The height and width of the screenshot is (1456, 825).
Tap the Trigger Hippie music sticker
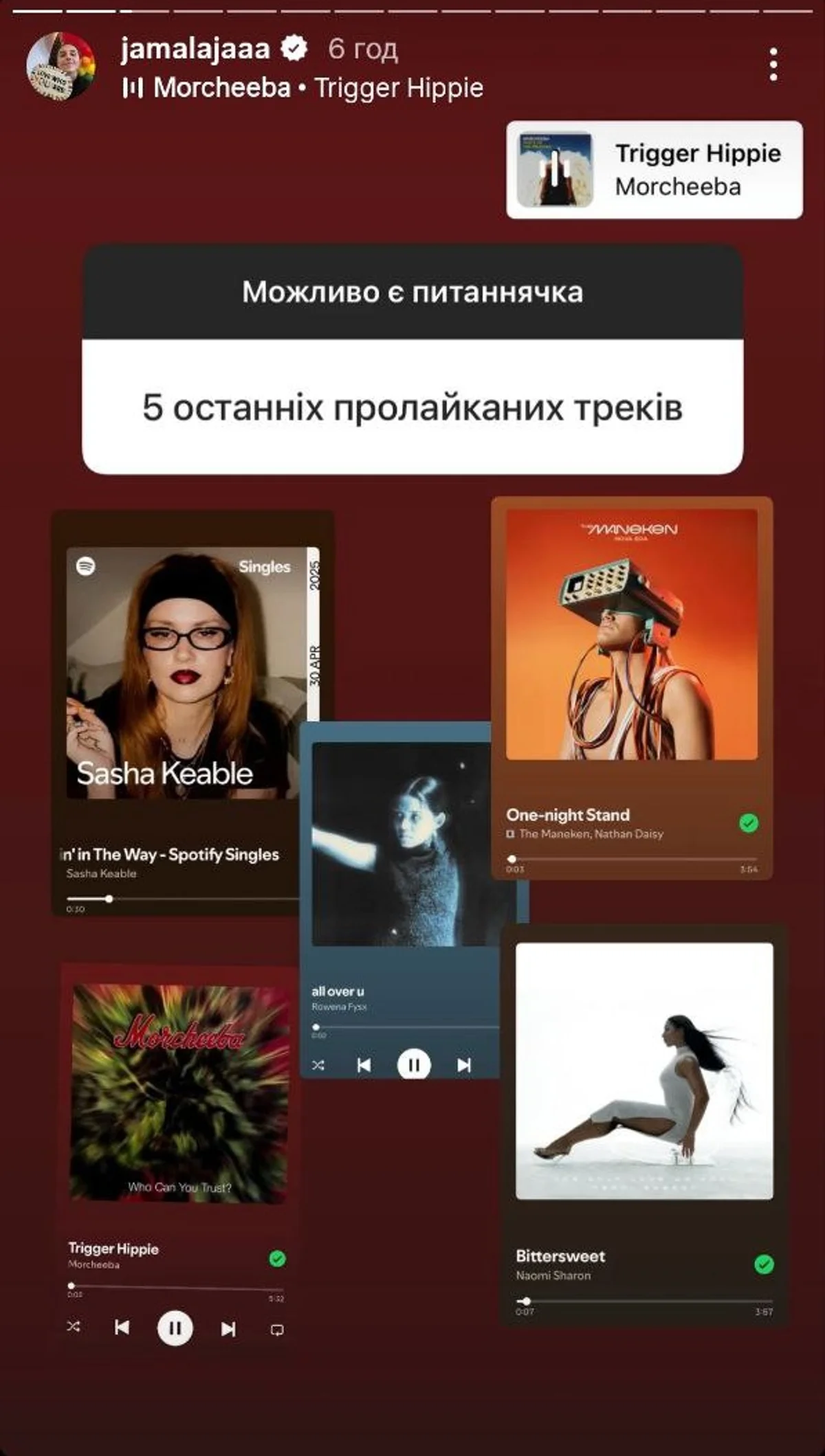(654, 170)
